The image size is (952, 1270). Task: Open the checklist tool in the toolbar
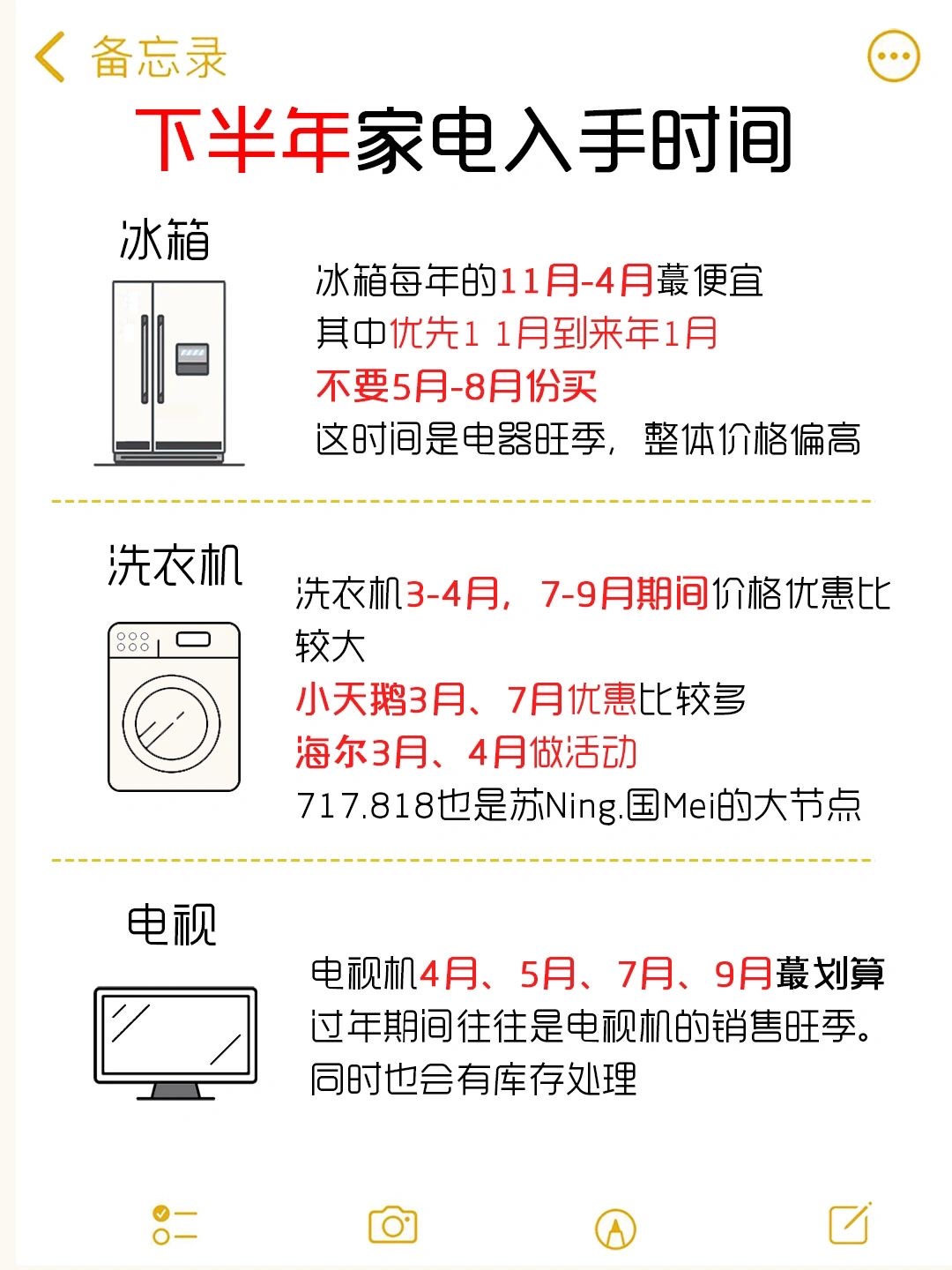pyautogui.click(x=171, y=1225)
